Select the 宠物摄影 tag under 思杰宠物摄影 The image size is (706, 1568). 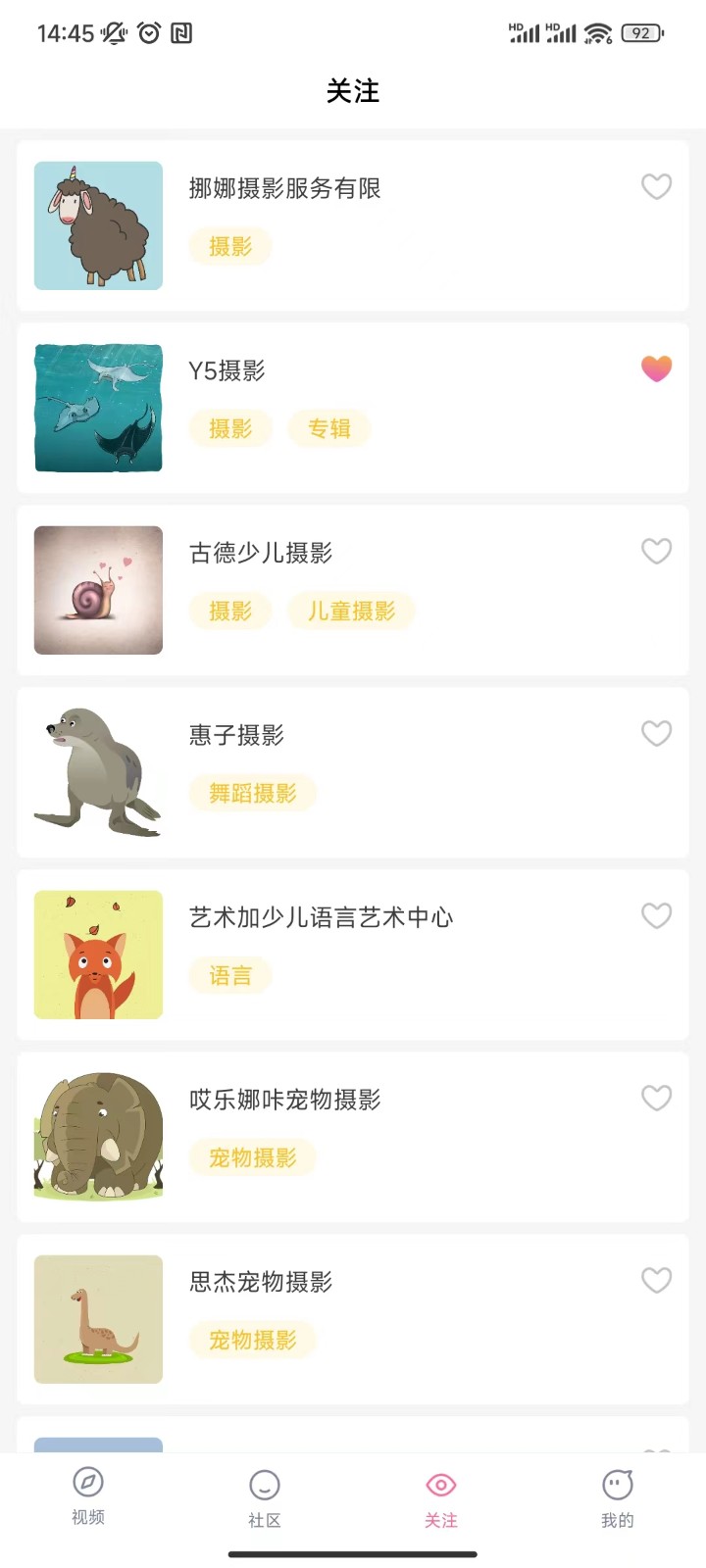[x=253, y=1340]
